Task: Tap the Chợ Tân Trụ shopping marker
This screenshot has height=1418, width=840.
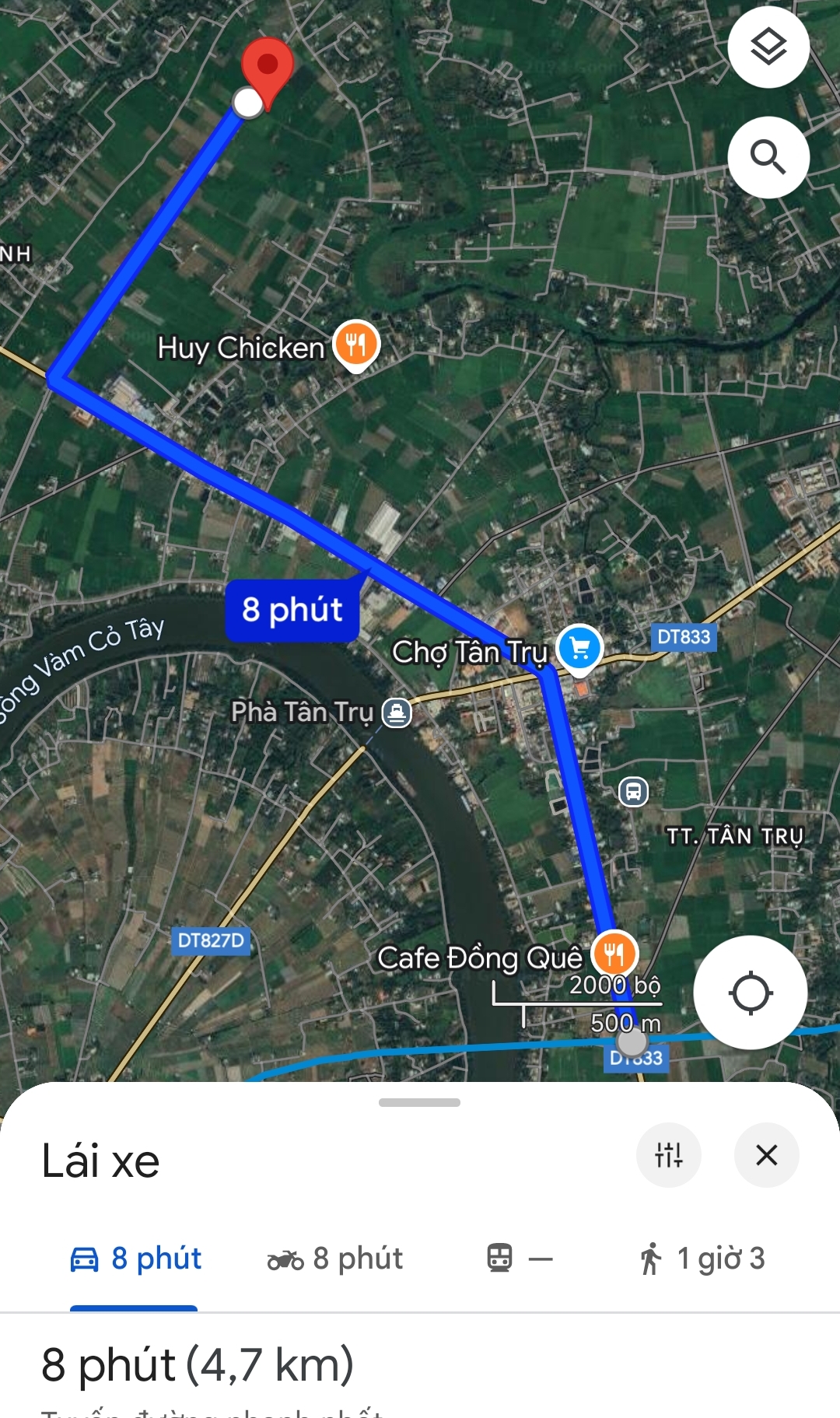Action: pos(579,649)
